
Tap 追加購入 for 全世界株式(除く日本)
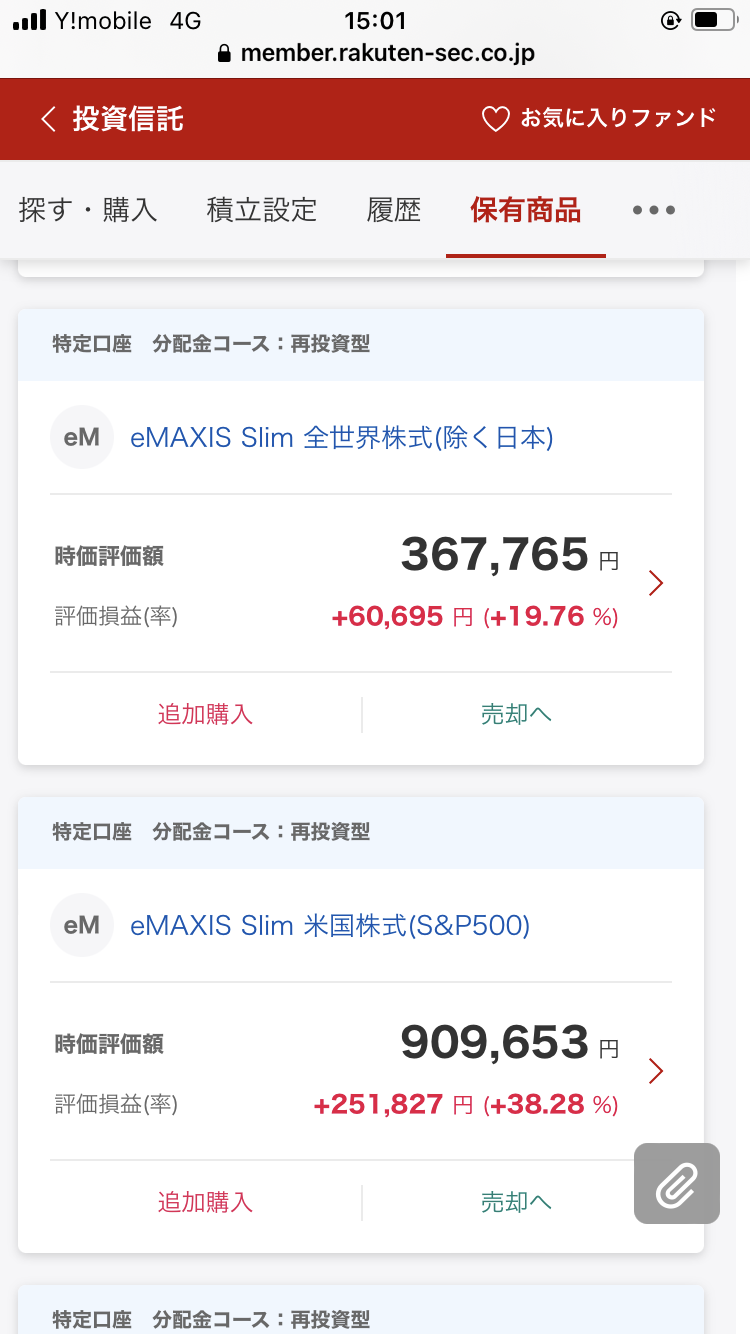point(205,714)
